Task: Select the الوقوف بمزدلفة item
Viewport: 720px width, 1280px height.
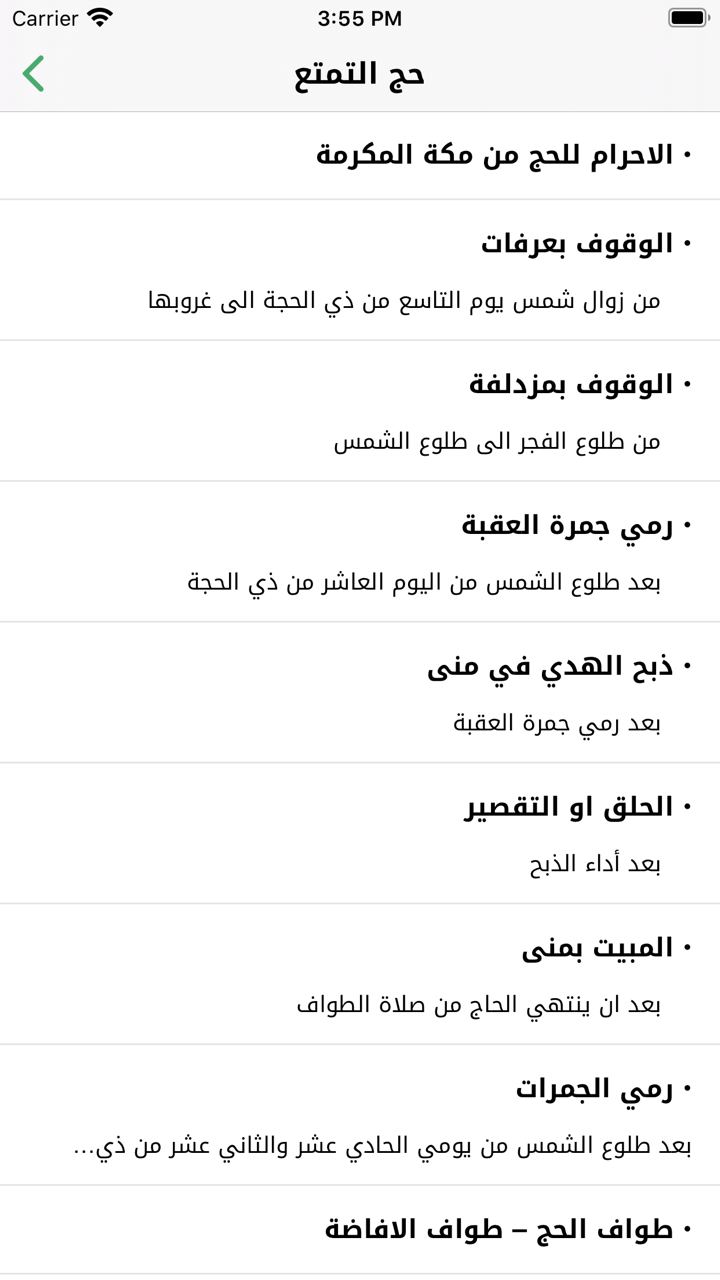Action: 360,411
